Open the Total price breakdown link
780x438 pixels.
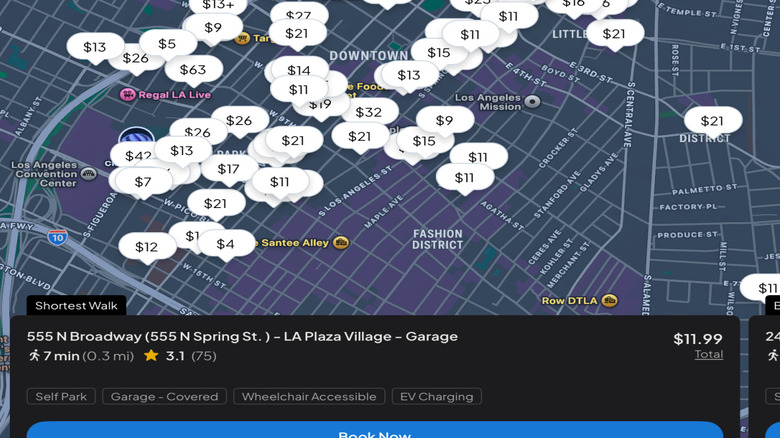point(709,354)
